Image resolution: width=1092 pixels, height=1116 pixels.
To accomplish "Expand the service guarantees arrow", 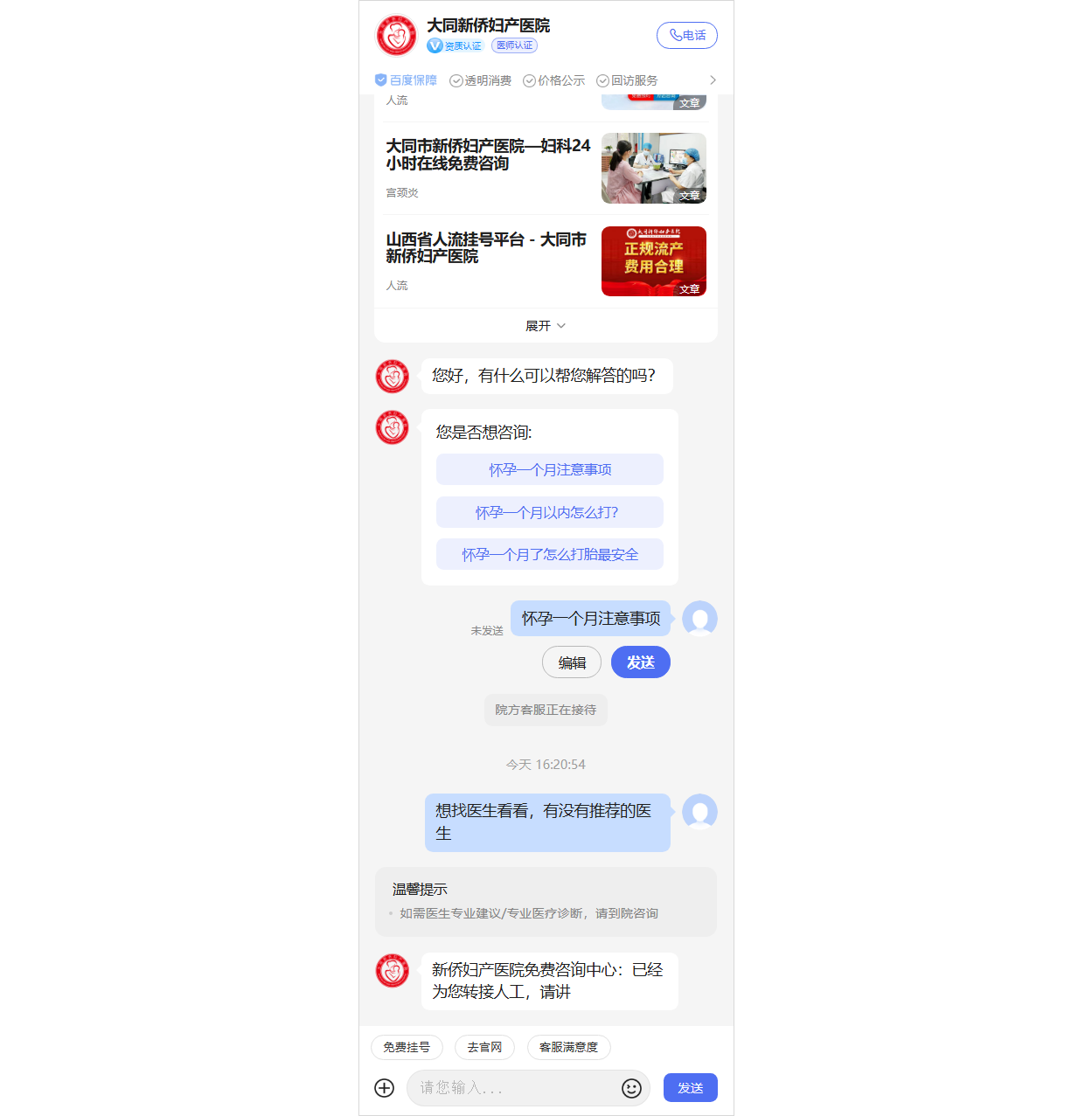I will point(713,80).
